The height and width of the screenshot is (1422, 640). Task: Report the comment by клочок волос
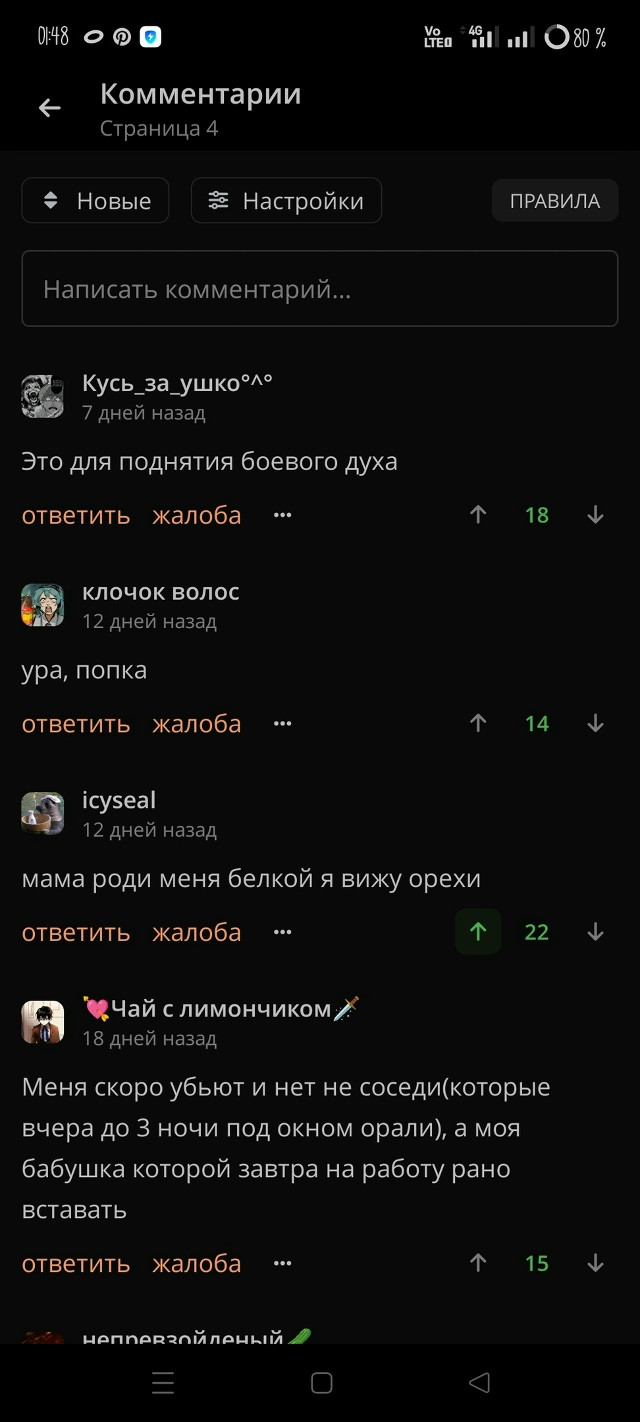pyautogui.click(x=196, y=723)
